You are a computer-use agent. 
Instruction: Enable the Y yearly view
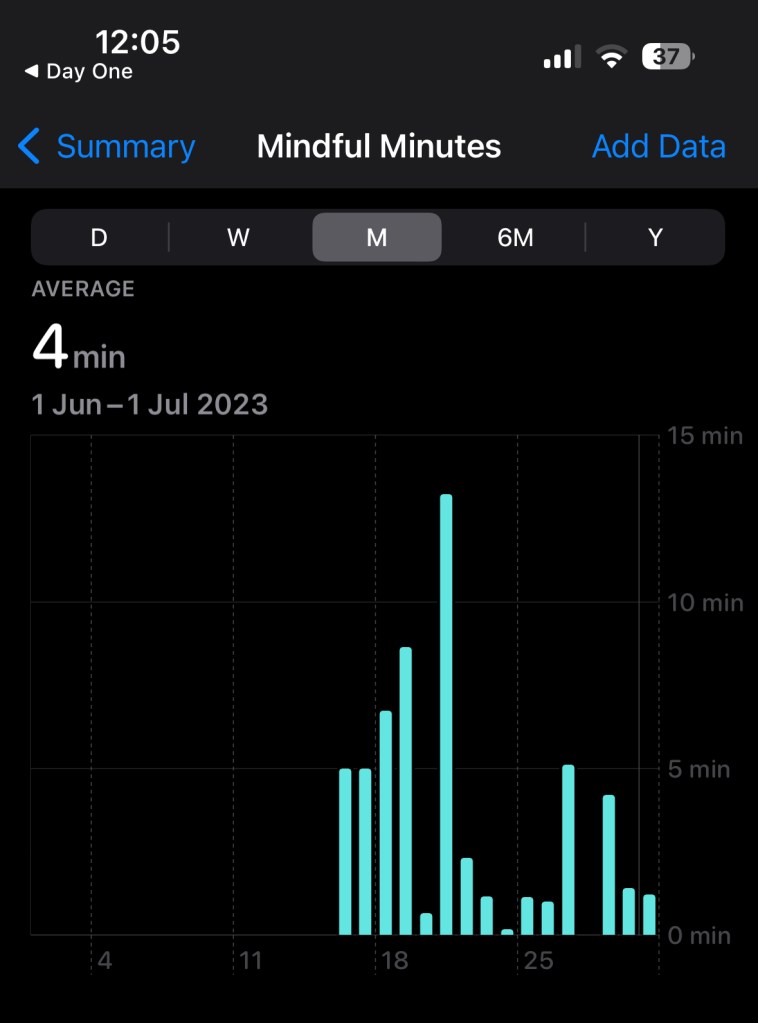pyautogui.click(x=655, y=237)
